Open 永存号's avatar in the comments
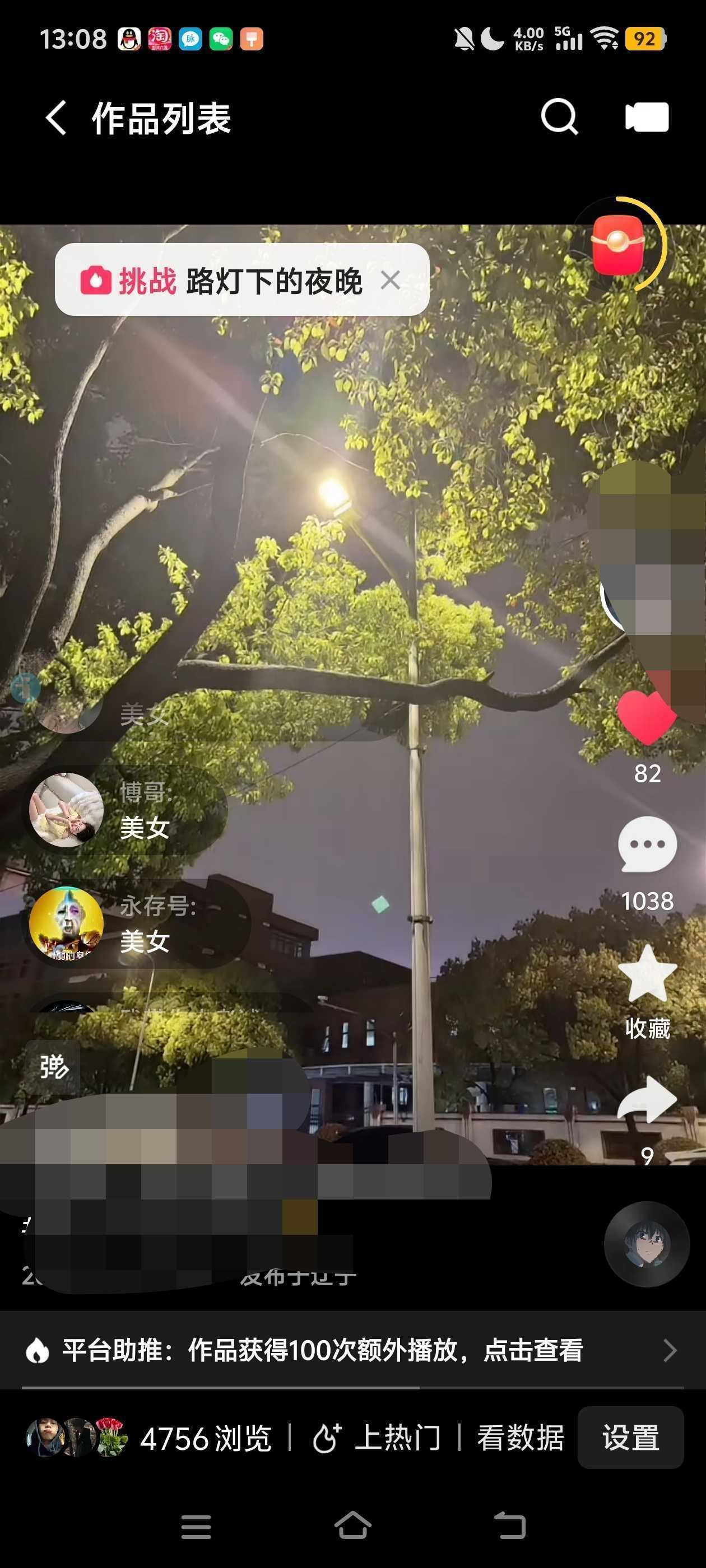The width and height of the screenshot is (706, 1568). [x=66, y=923]
